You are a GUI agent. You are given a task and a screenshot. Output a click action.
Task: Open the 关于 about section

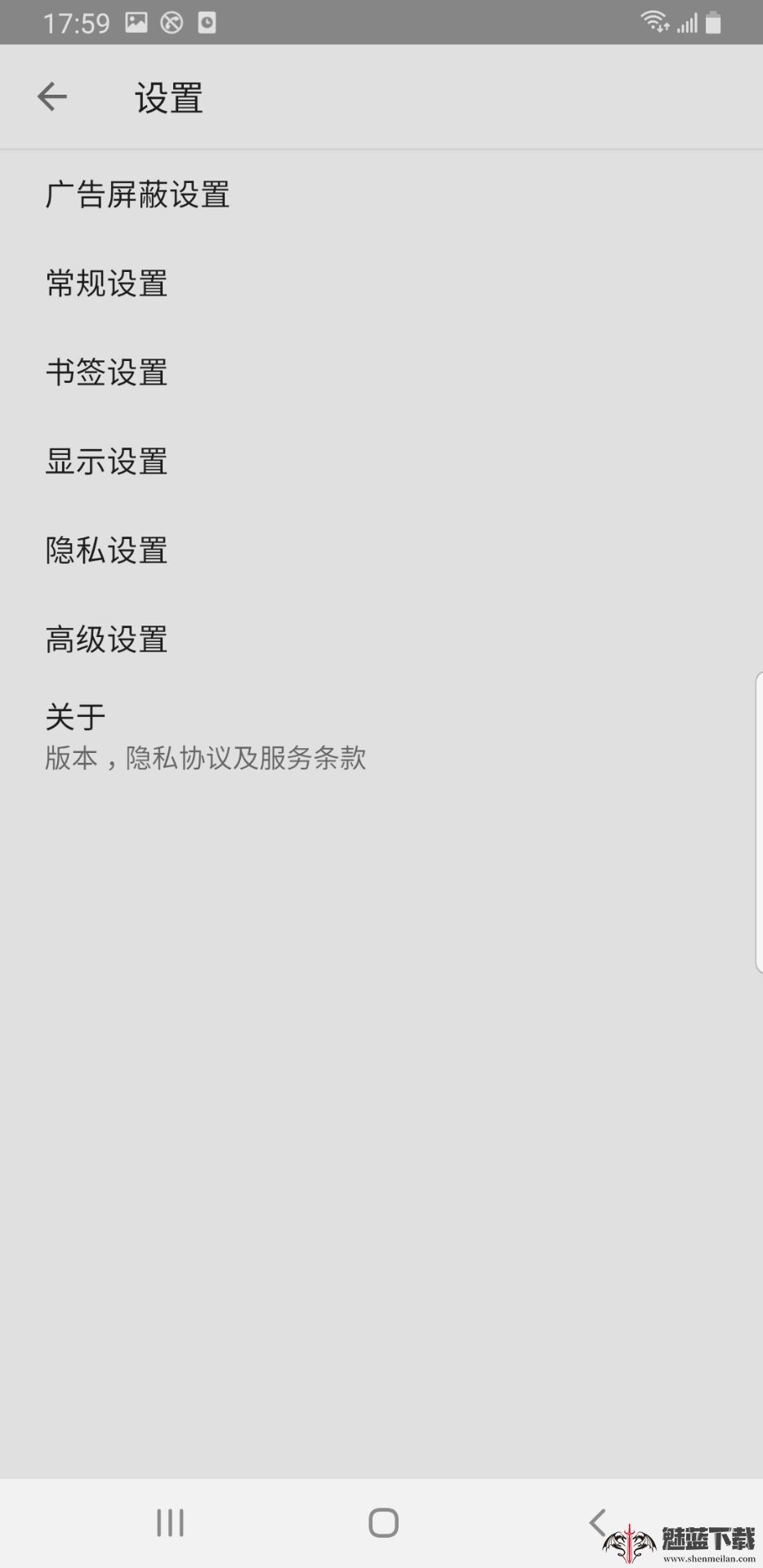click(74, 716)
